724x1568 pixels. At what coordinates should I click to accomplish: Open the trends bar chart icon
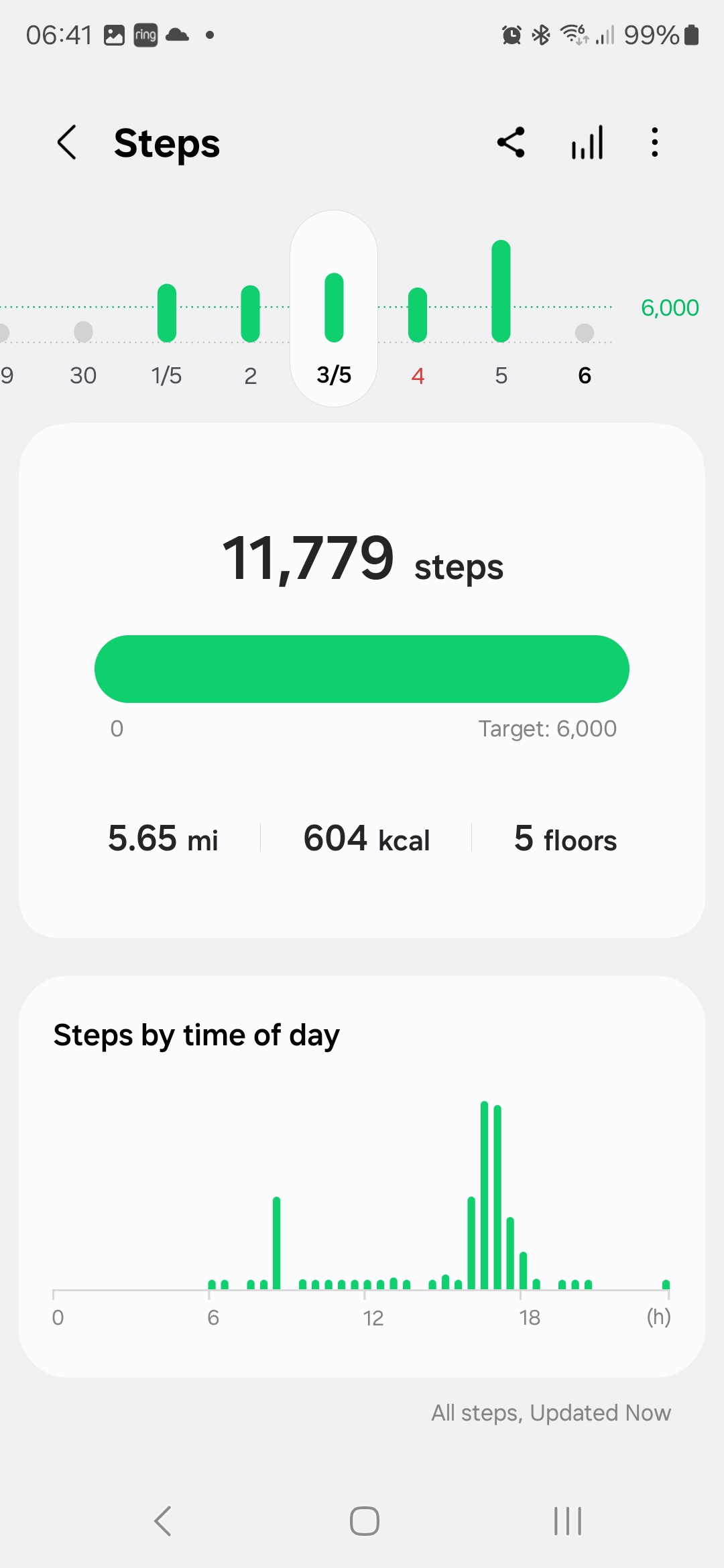point(587,143)
